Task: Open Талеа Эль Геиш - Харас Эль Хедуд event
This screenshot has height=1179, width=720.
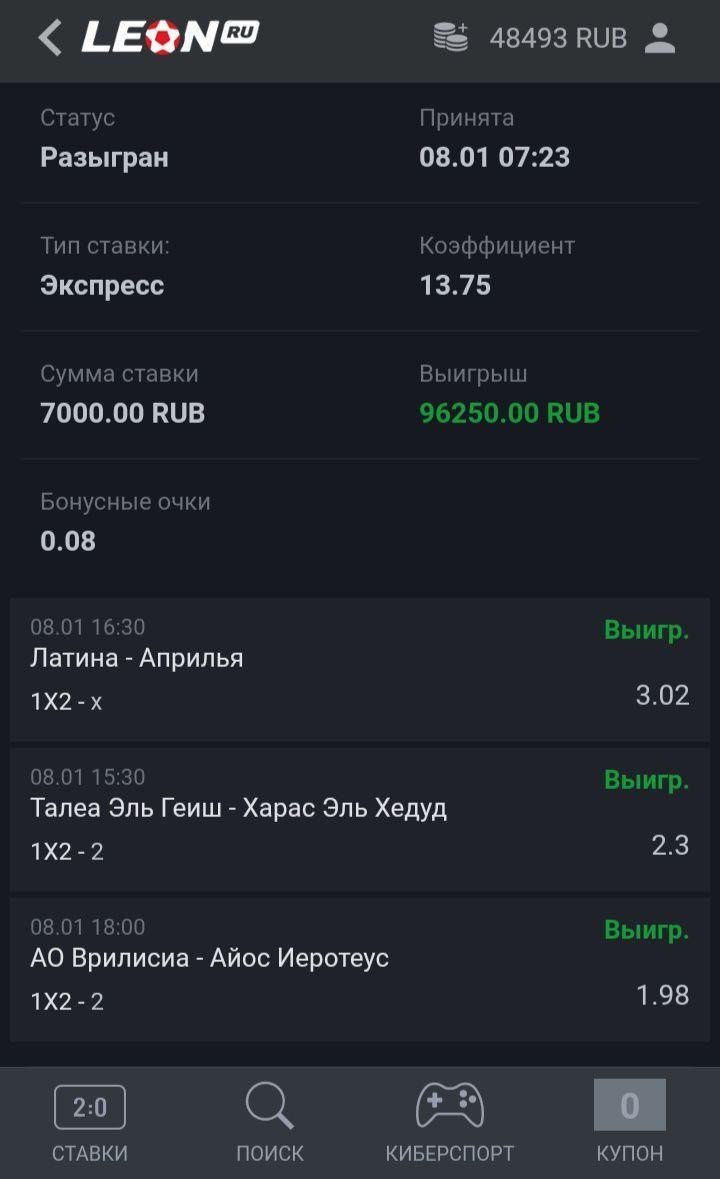Action: coord(360,820)
